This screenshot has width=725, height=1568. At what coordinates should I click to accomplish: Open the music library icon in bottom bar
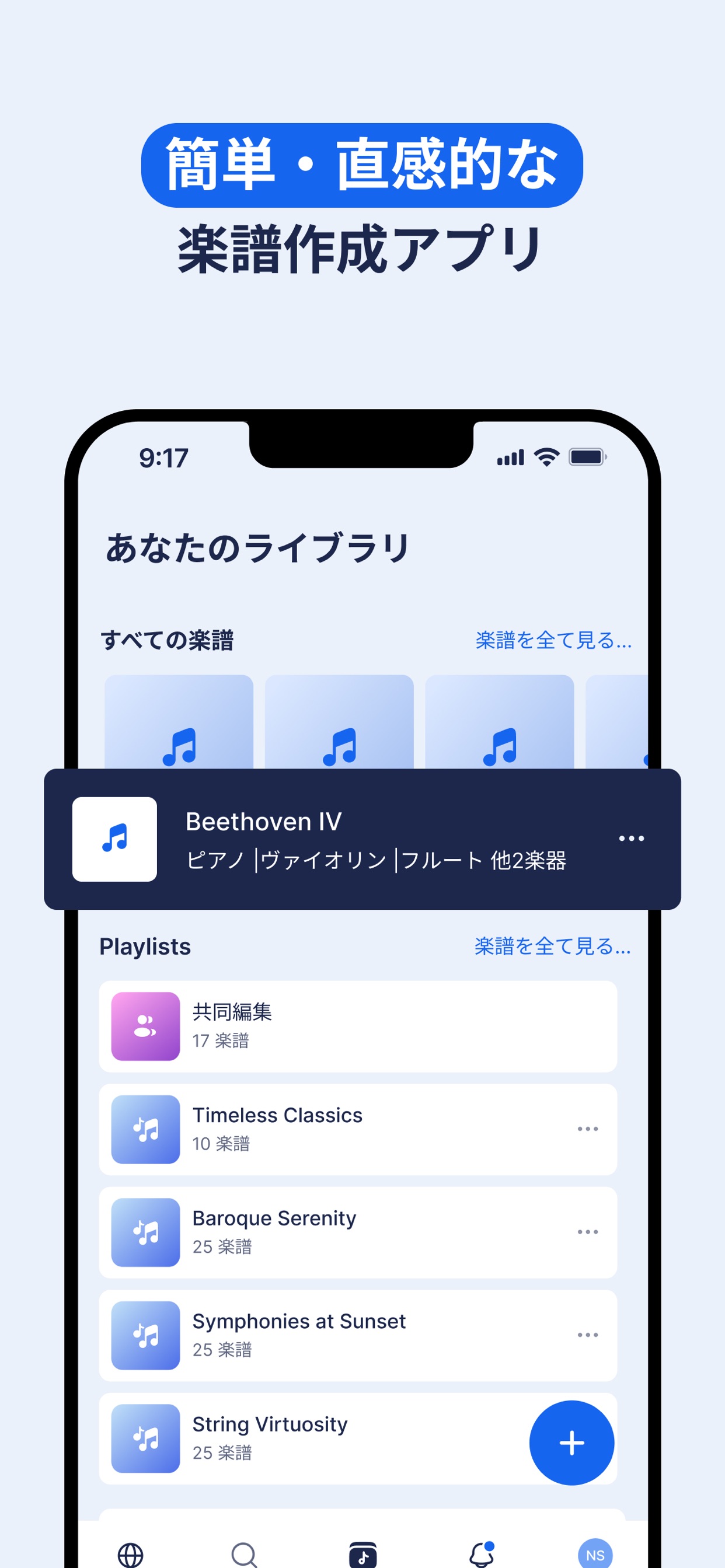364,1555
